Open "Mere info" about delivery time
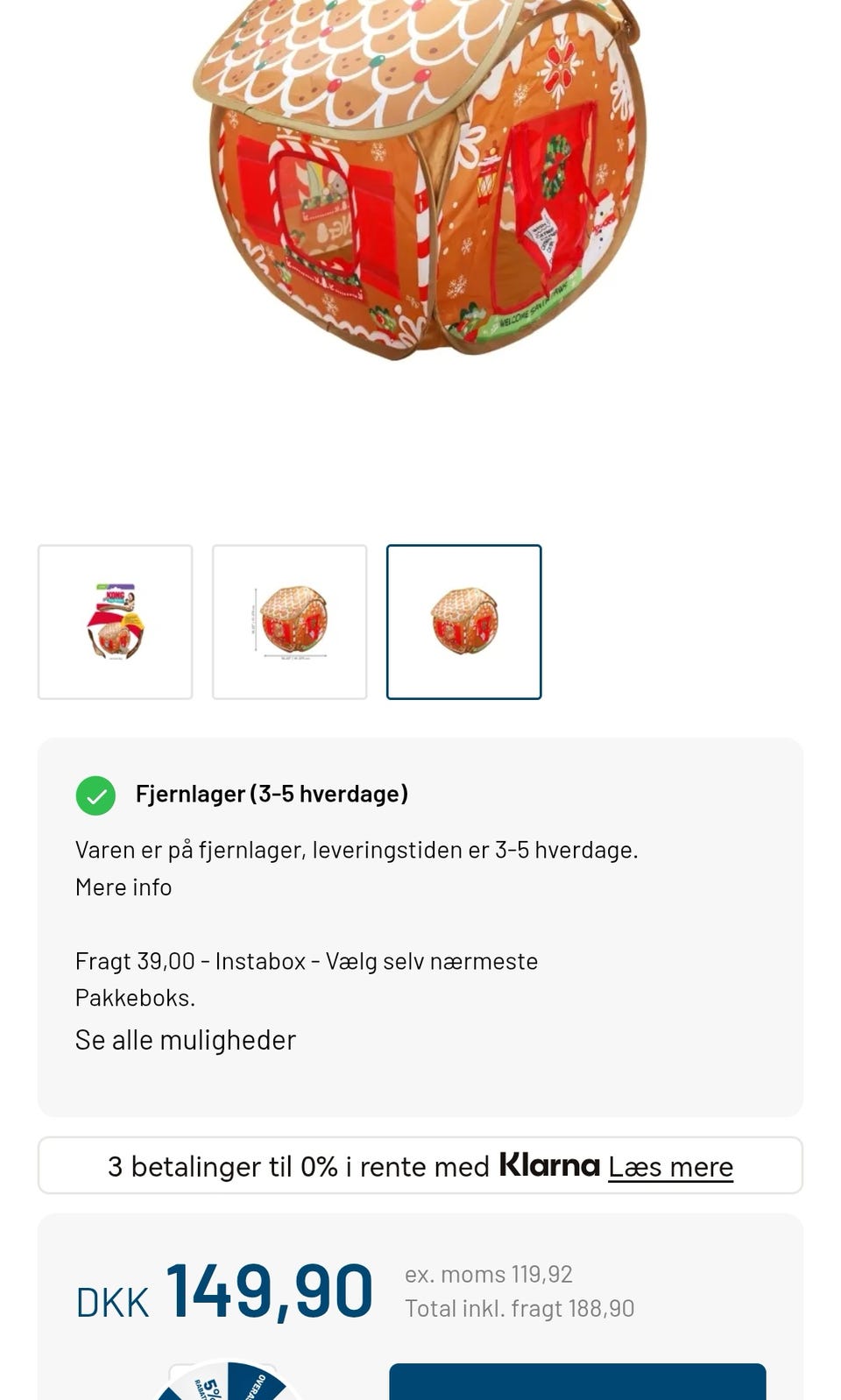The height and width of the screenshot is (1400, 841). tap(124, 887)
